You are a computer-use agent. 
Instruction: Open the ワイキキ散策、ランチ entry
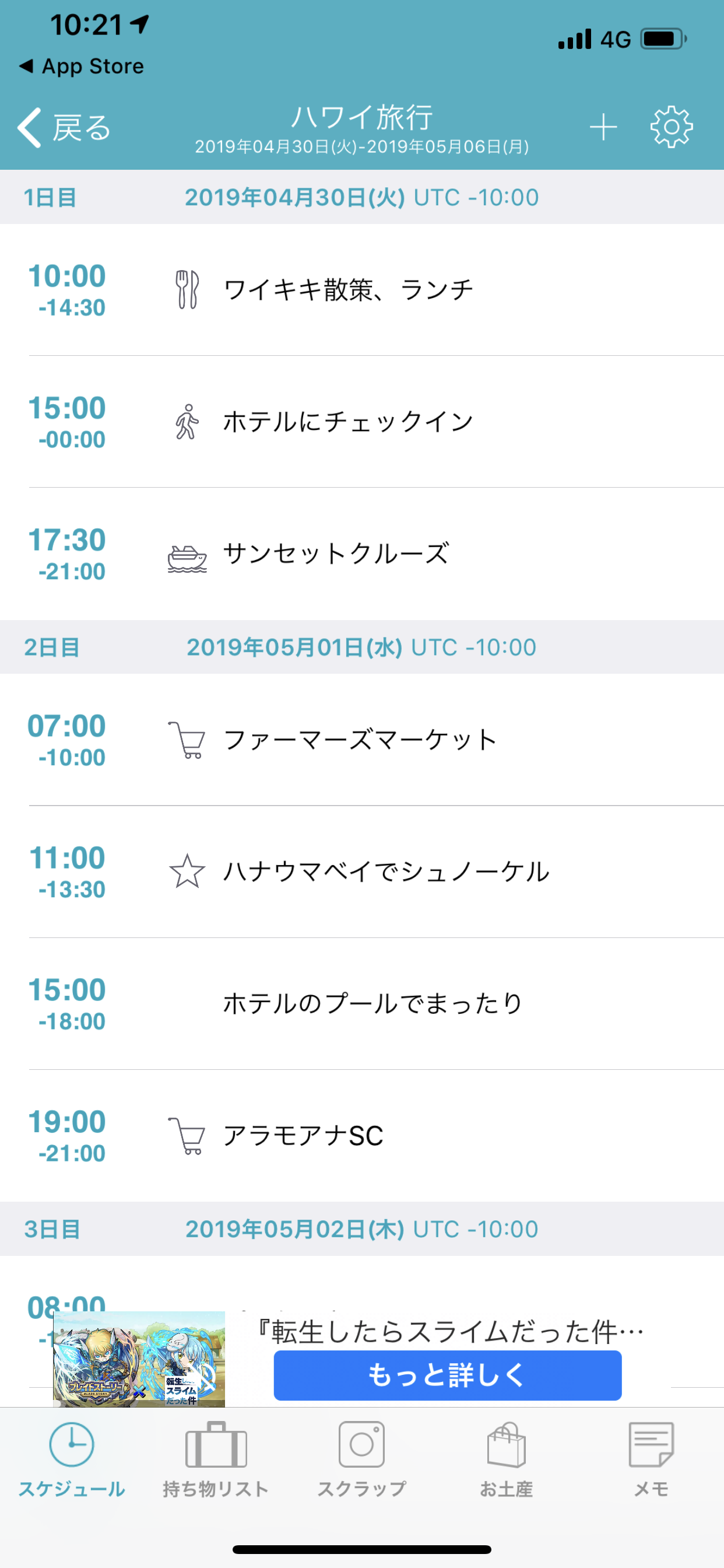pyautogui.click(x=348, y=290)
